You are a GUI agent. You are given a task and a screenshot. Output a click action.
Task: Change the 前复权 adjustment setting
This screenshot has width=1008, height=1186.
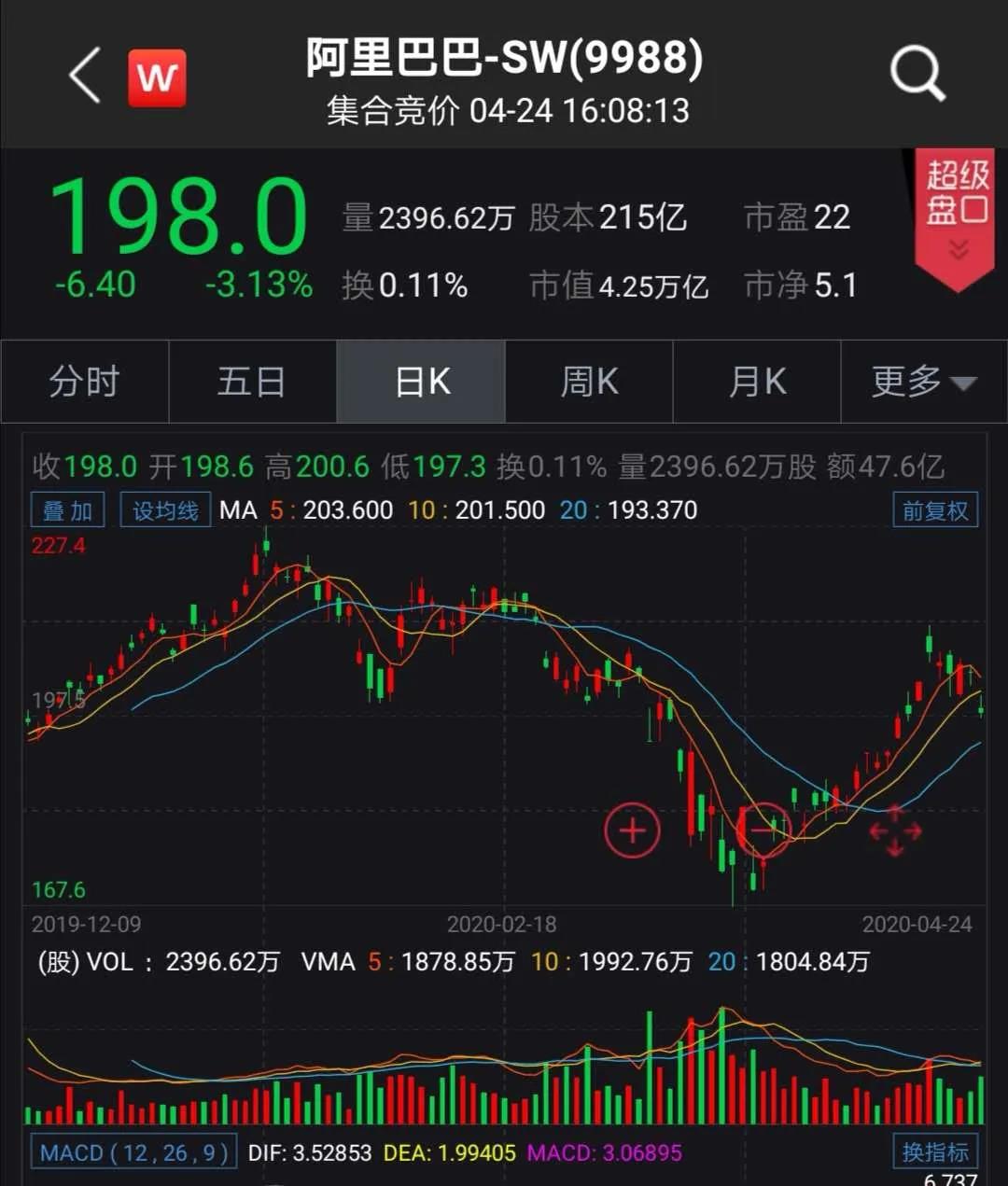[934, 510]
